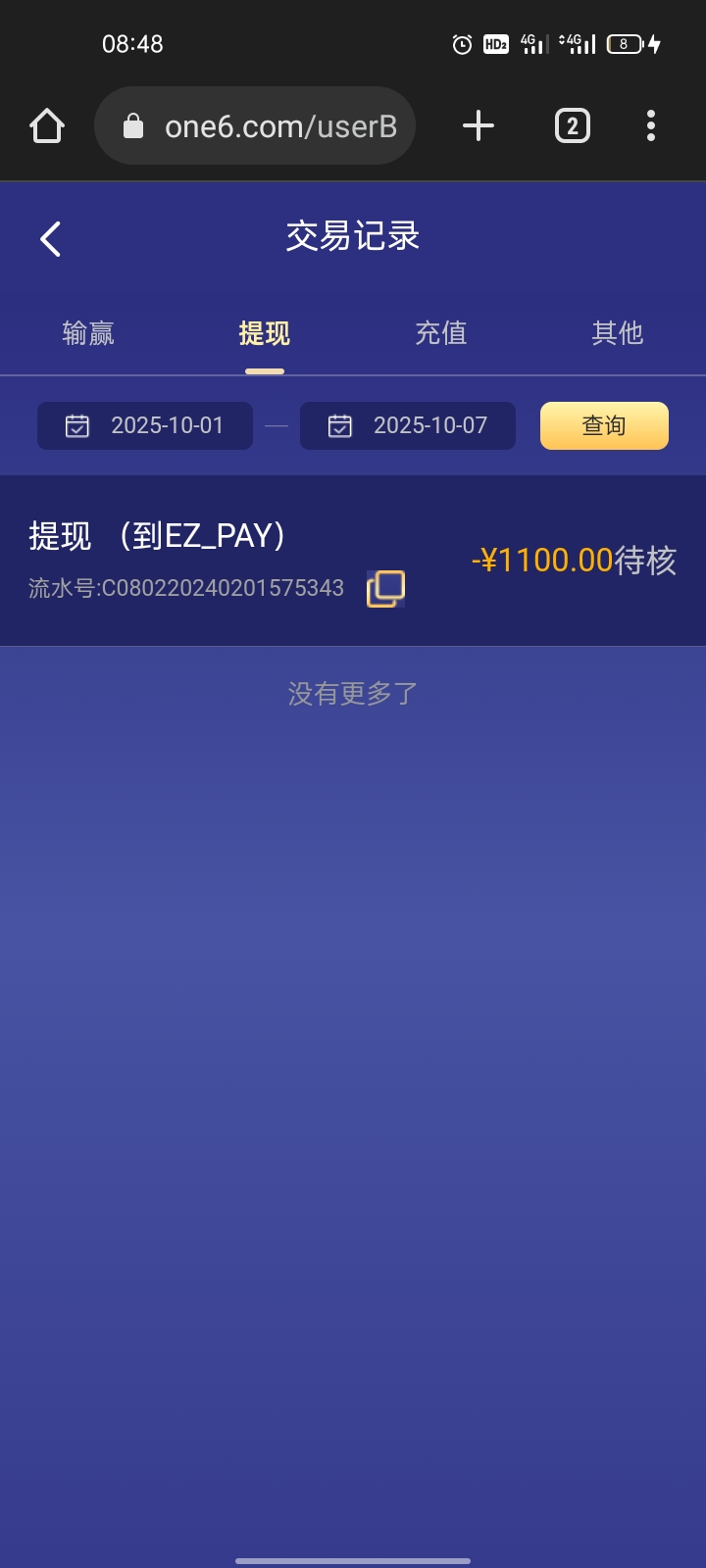
Task: Open the browser home page
Action: pyautogui.click(x=47, y=126)
